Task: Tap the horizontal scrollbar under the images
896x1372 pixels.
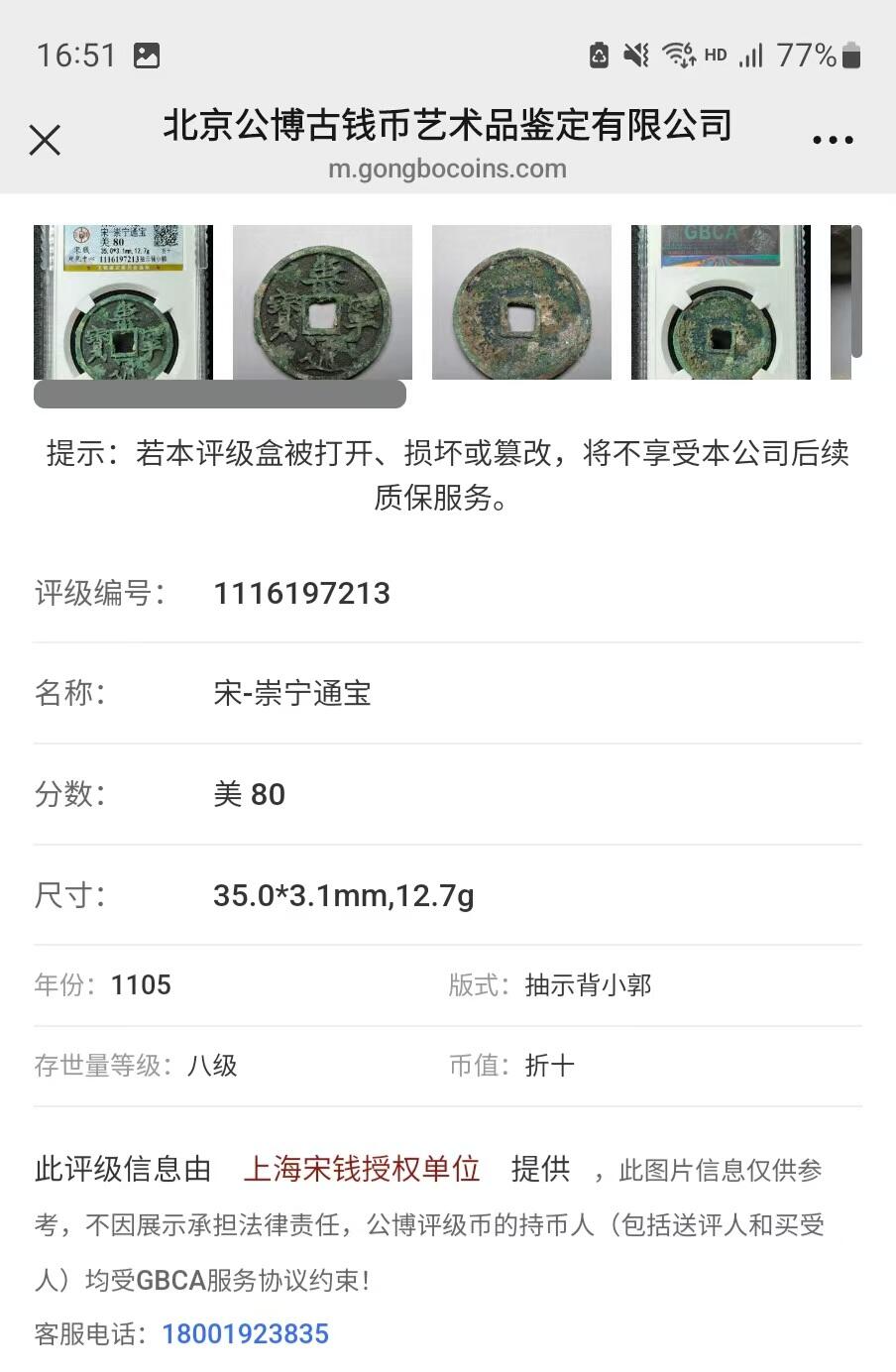Action: click(x=220, y=393)
